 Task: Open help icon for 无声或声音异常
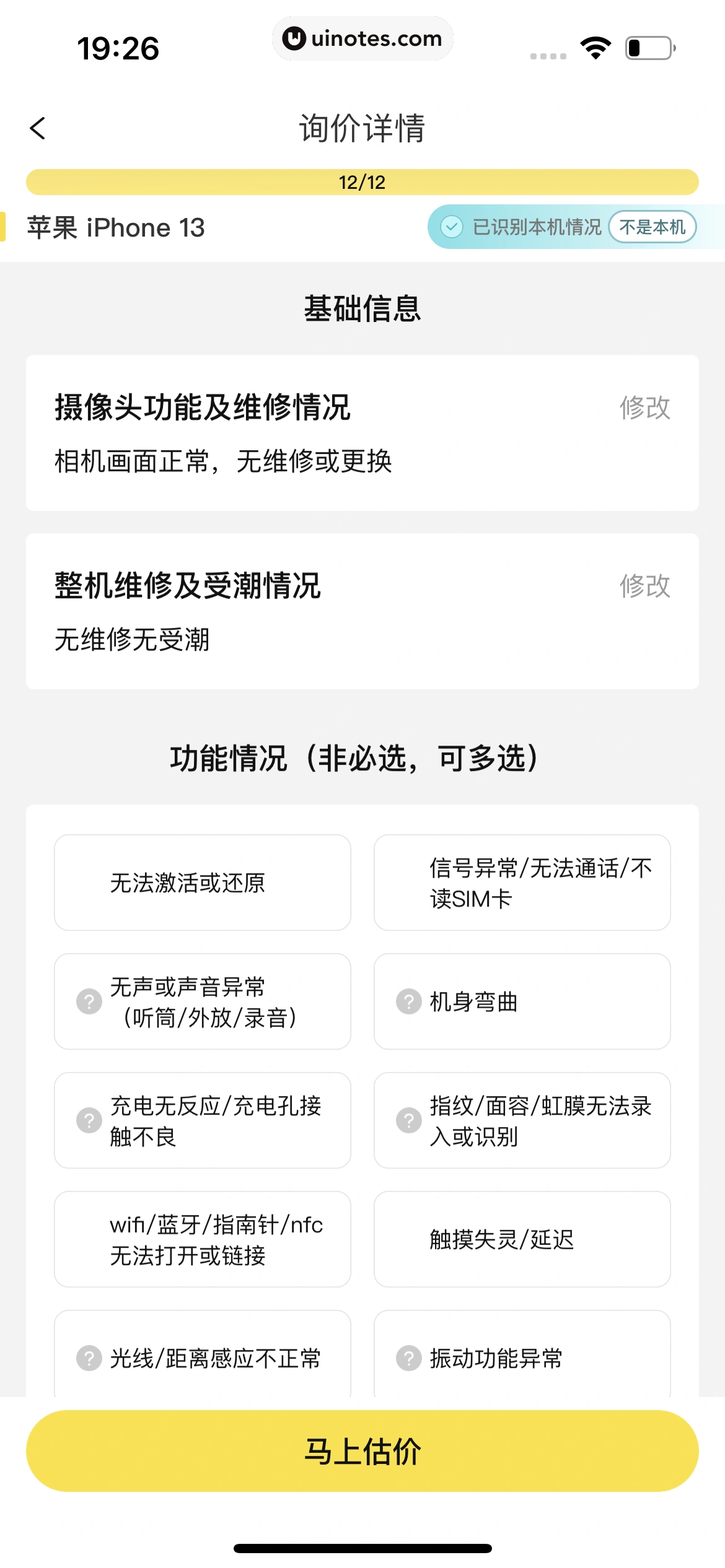point(89,1001)
